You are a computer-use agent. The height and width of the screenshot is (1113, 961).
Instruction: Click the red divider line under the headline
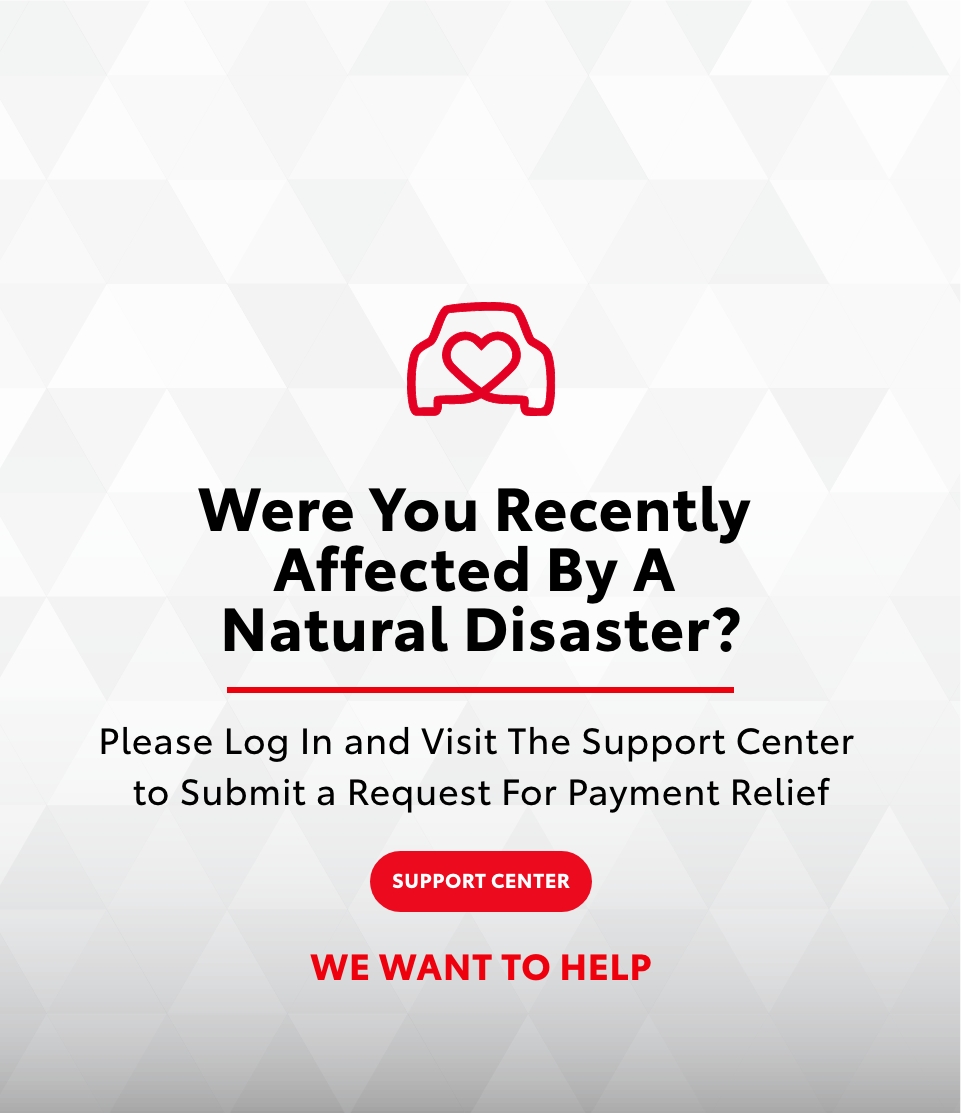tap(480, 687)
